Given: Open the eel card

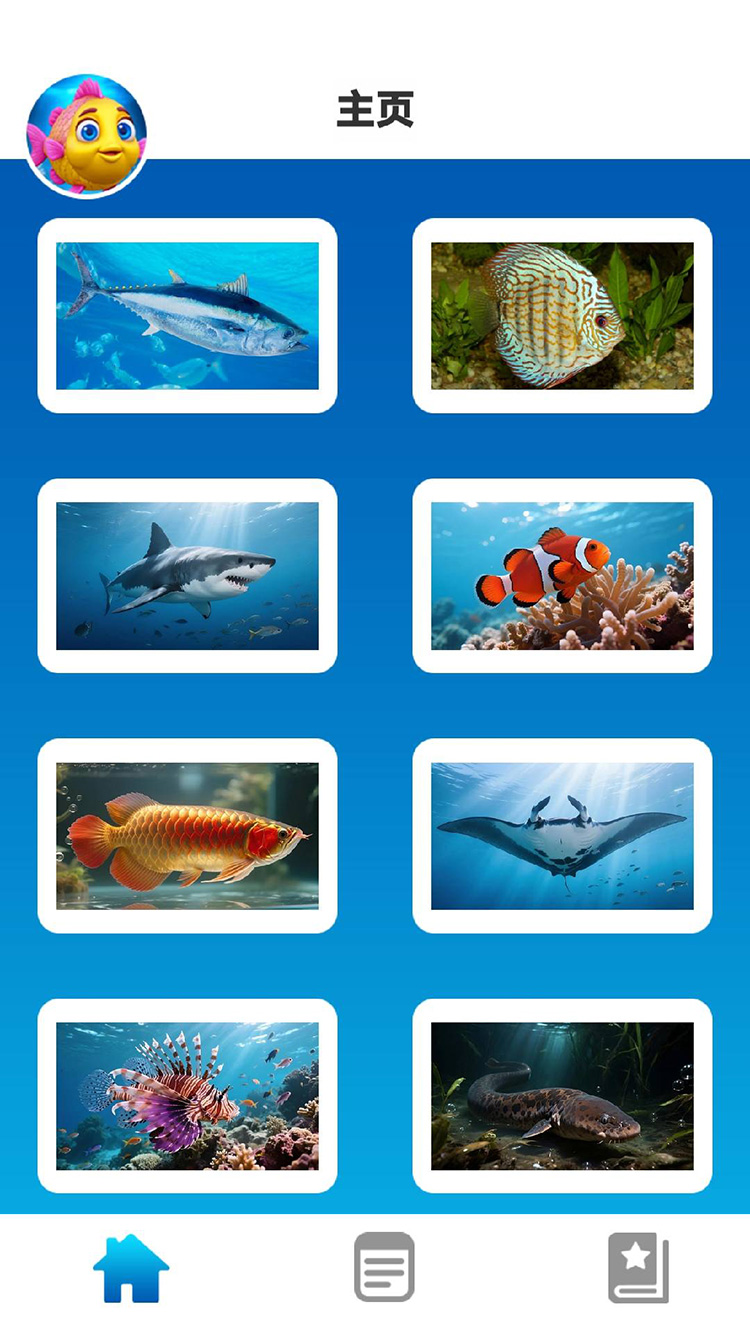Looking at the screenshot, I should (x=562, y=1096).
